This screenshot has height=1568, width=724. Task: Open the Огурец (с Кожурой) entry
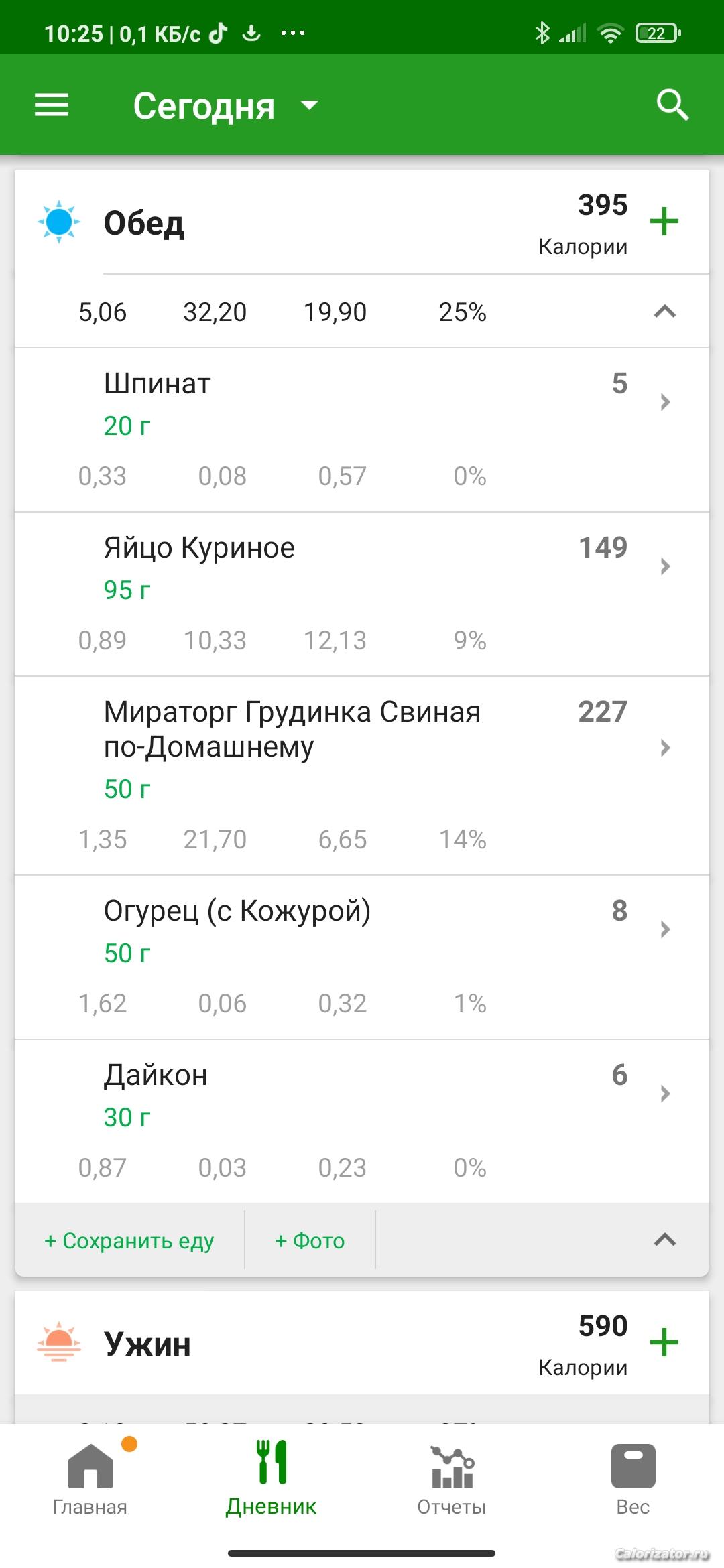click(x=362, y=958)
